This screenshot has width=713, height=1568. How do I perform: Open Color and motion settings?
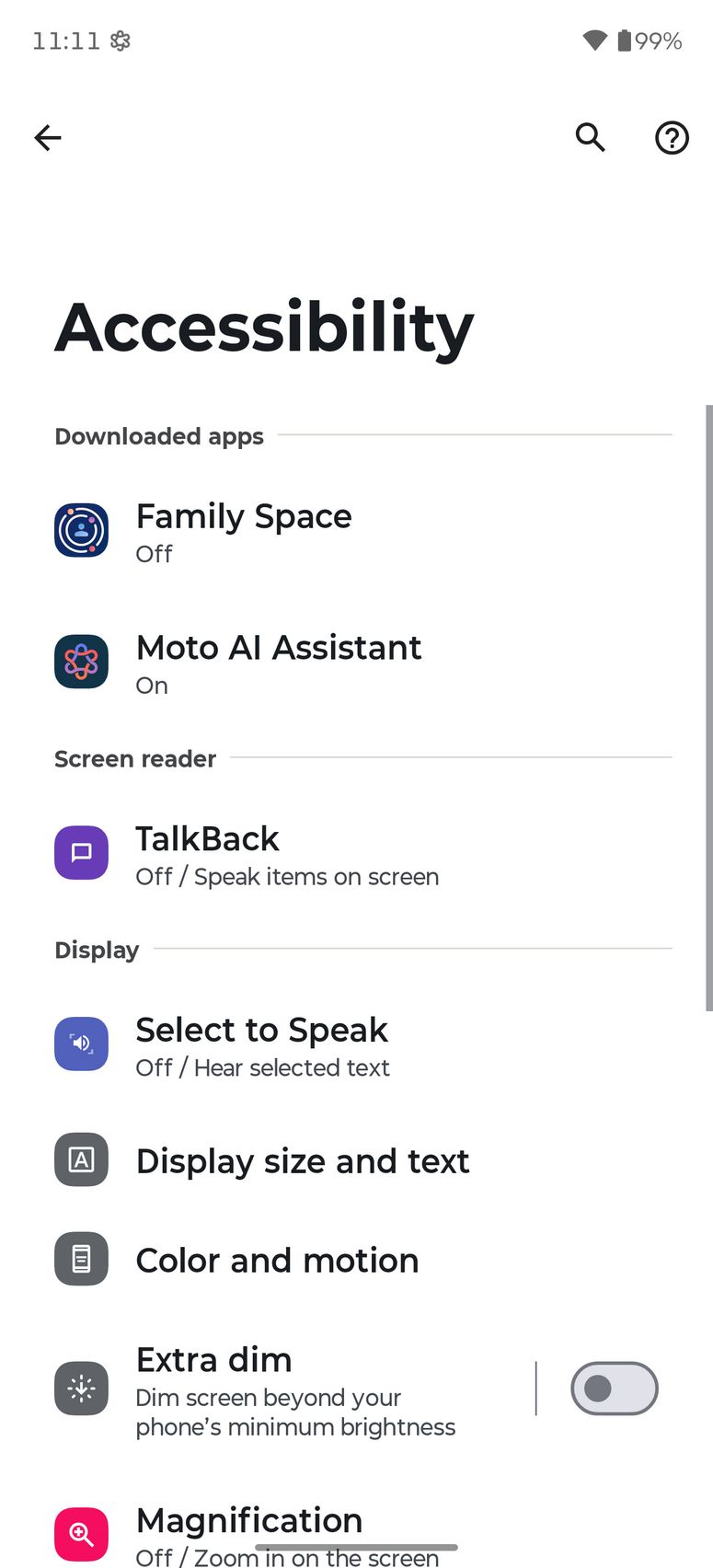[277, 1261]
